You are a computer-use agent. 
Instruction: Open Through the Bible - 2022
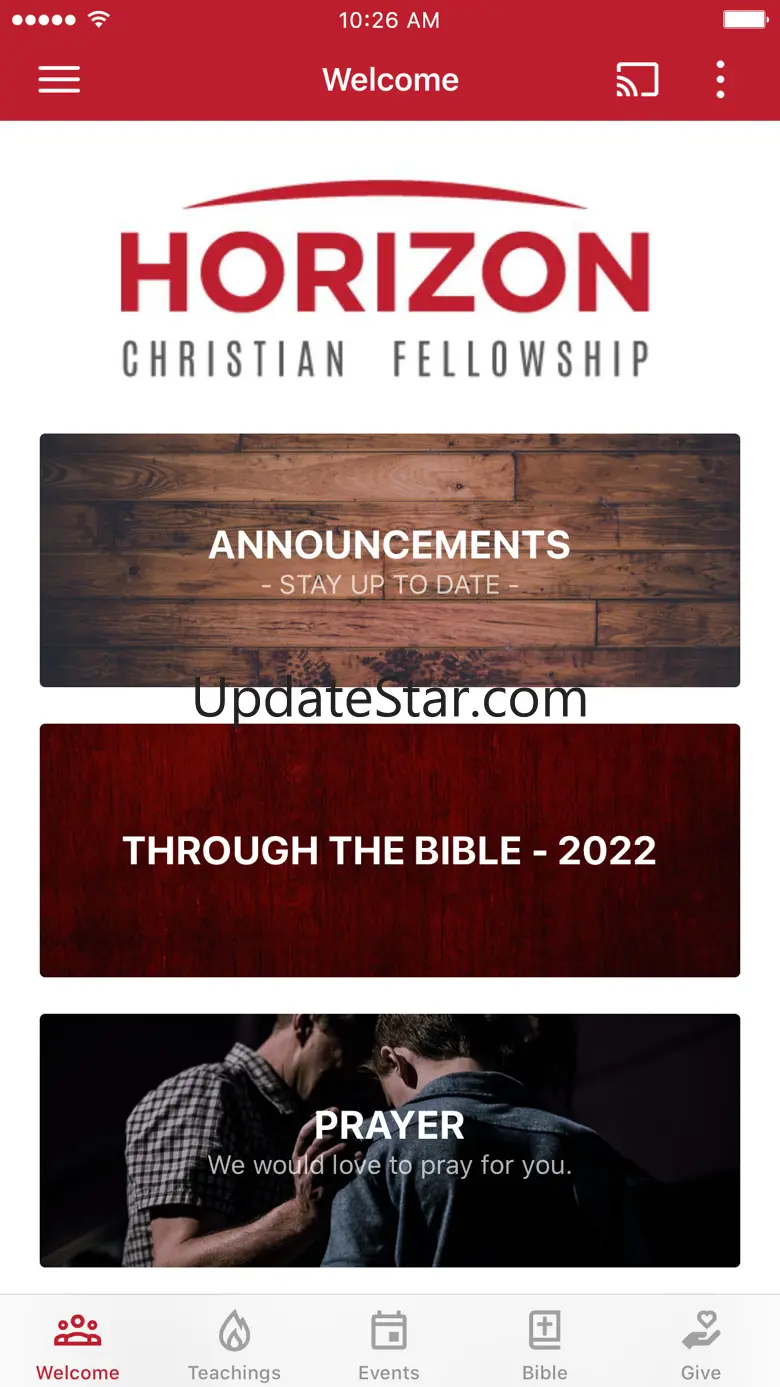point(390,850)
